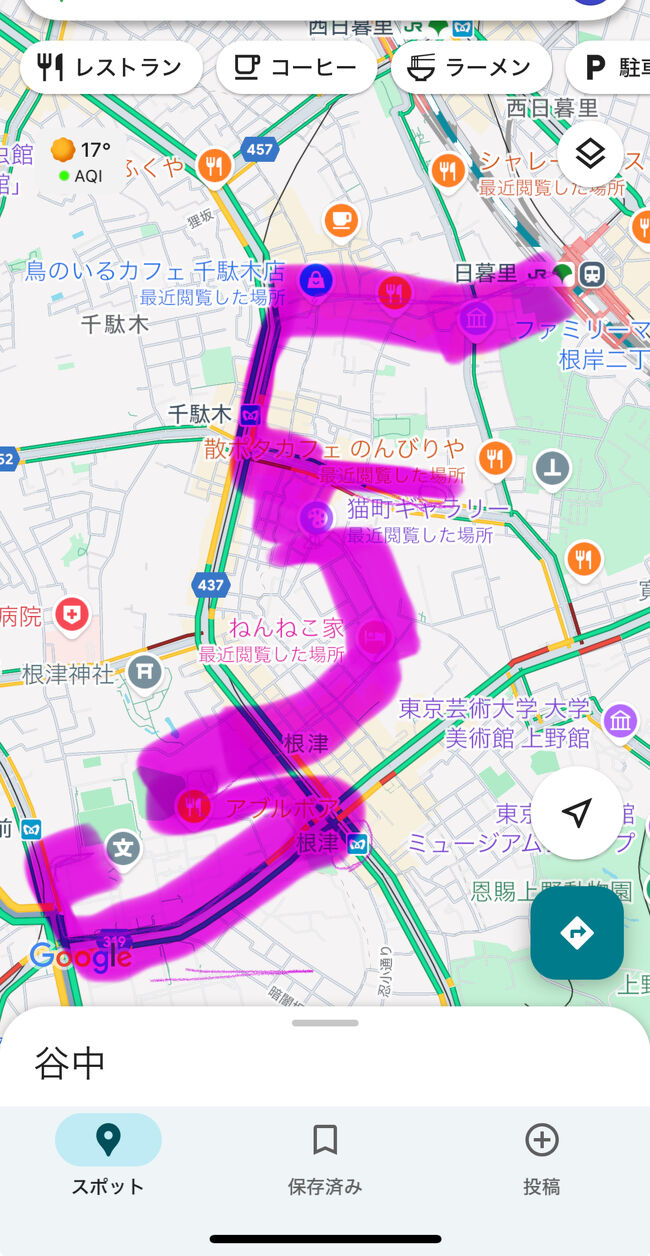The width and height of the screenshot is (650, 1256).
Task: Open the 猫町ギャラリー place pin
Action: pyautogui.click(x=316, y=517)
